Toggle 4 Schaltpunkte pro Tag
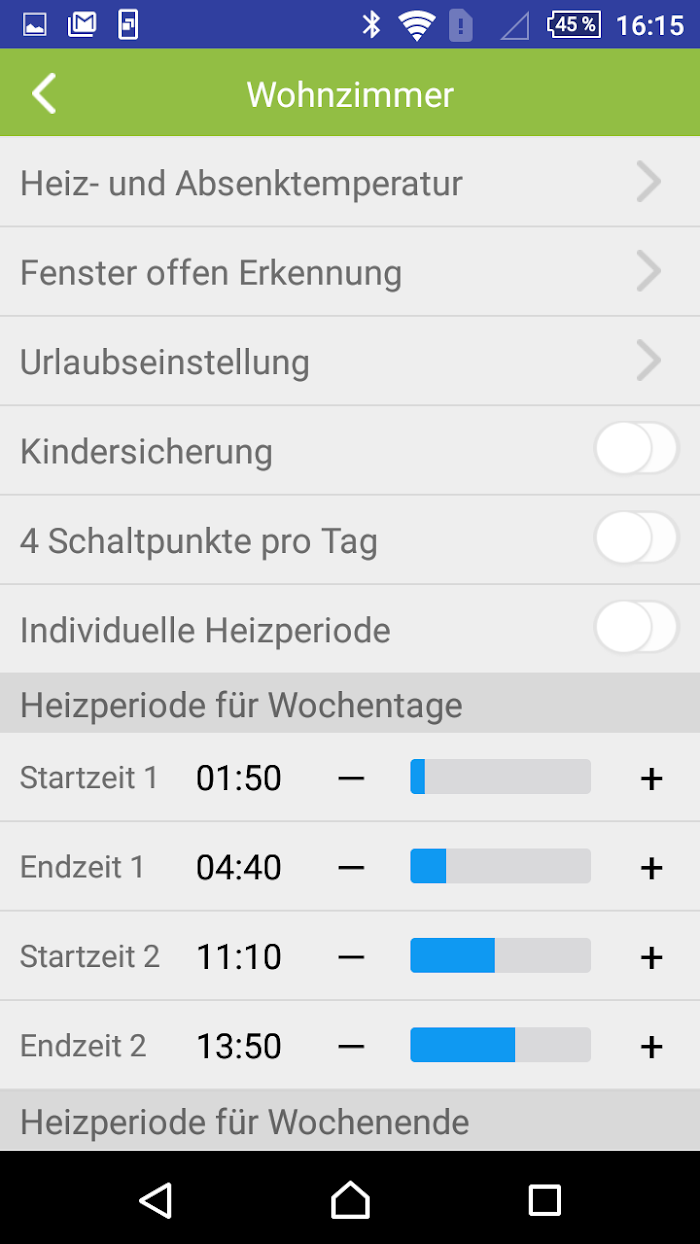 [637, 539]
